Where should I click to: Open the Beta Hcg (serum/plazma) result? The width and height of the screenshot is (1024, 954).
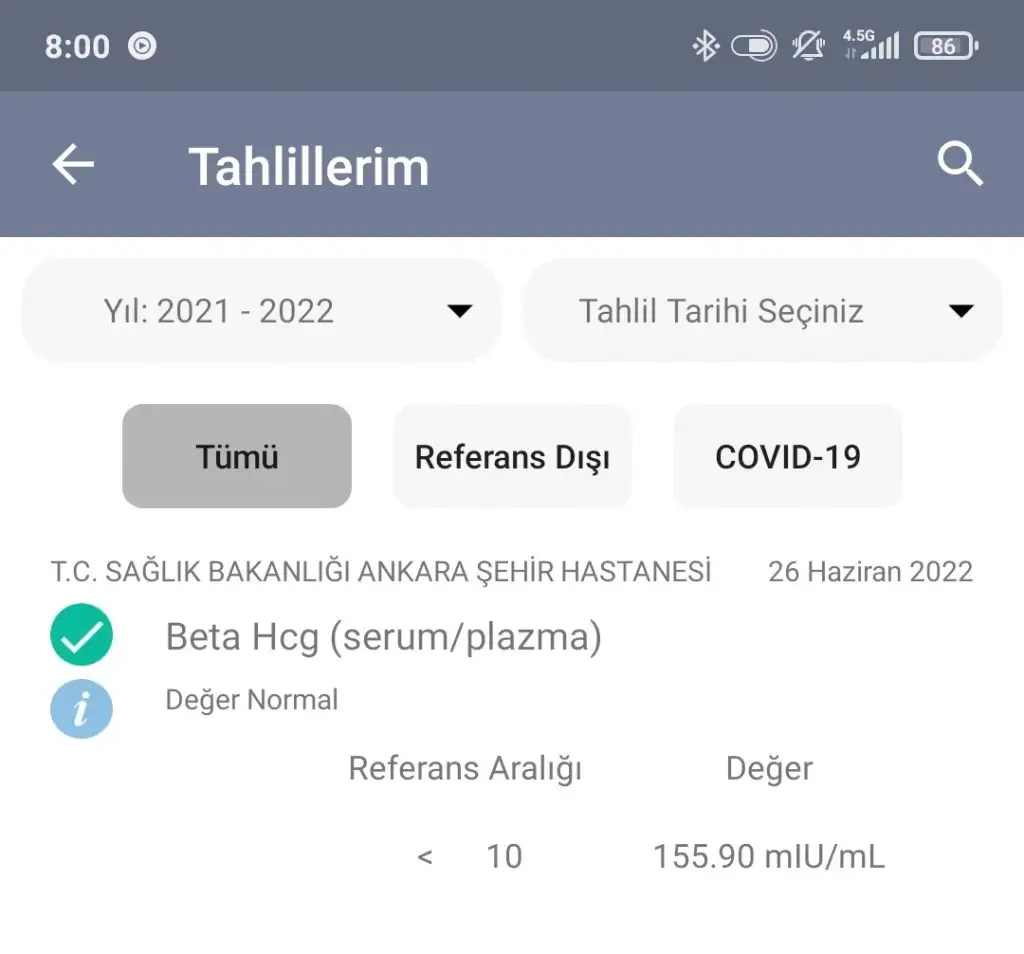384,637
